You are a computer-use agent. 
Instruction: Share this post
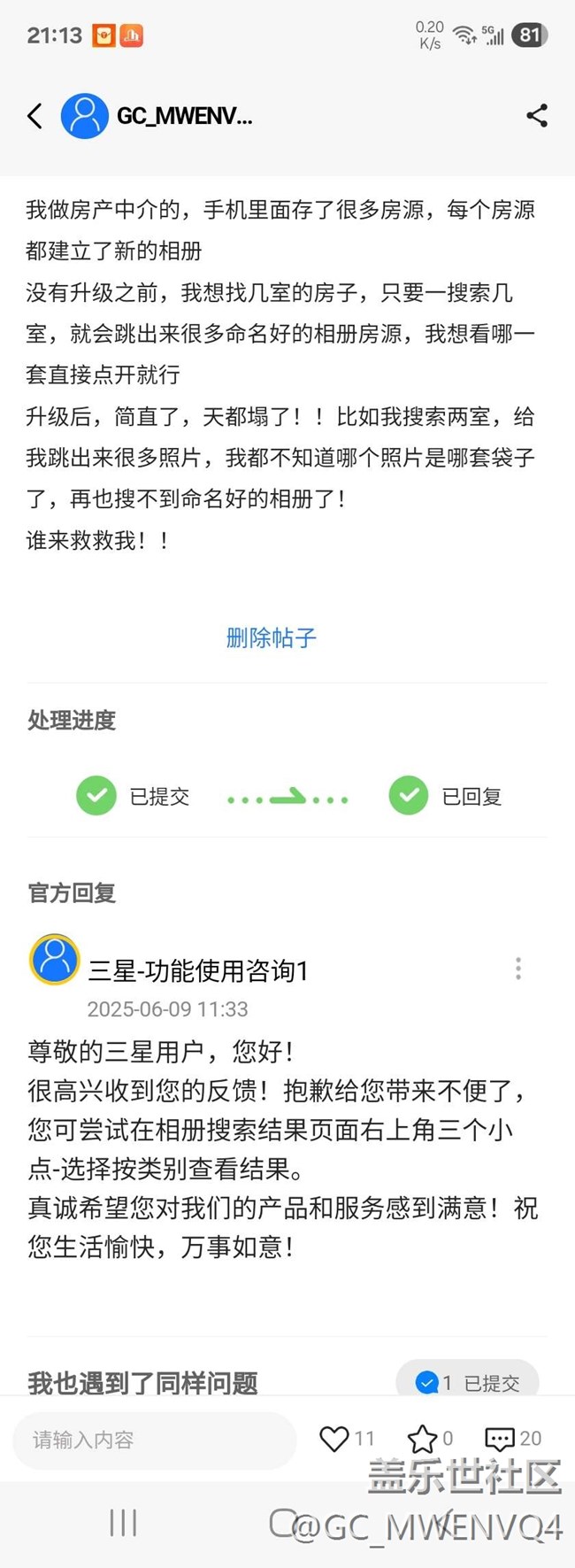(537, 116)
